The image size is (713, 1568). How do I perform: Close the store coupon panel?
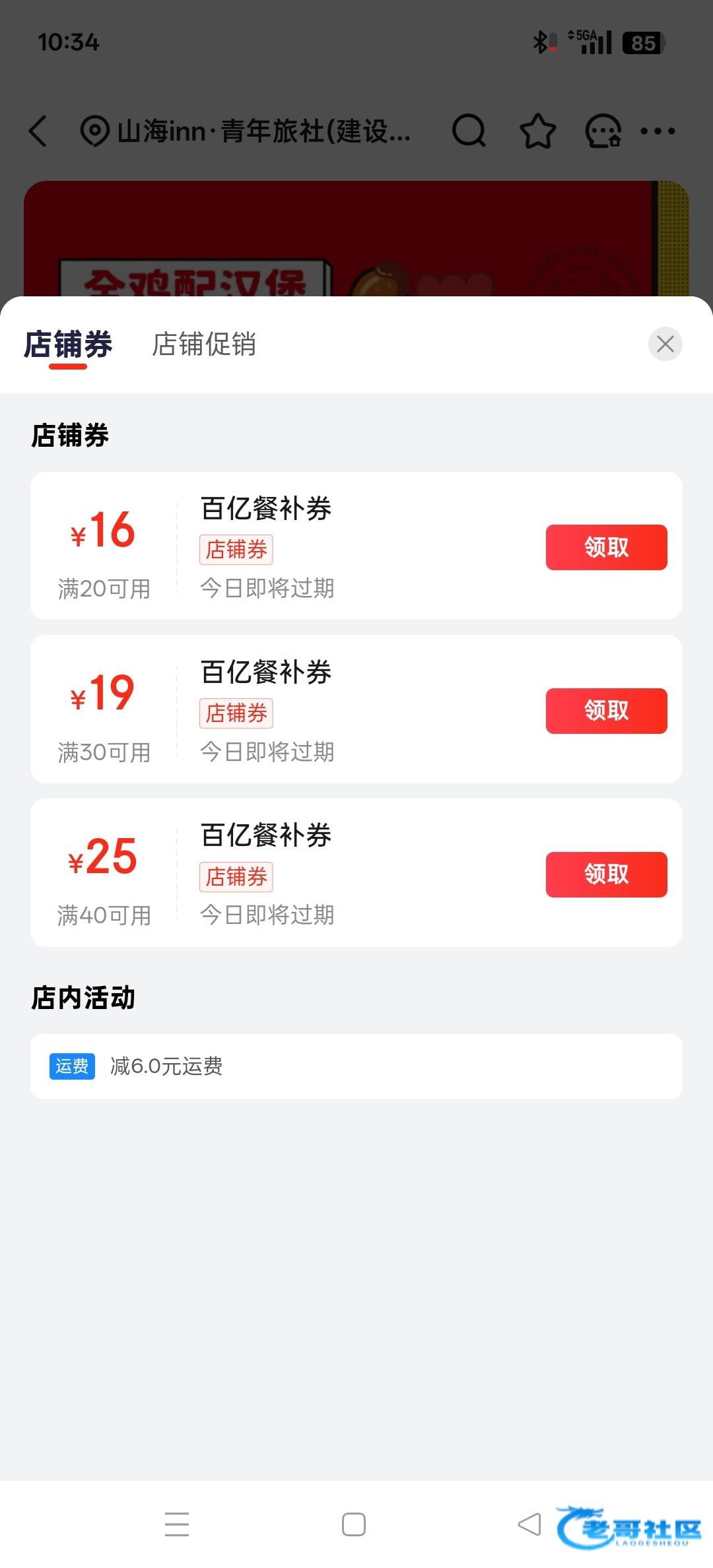click(x=665, y=344)
